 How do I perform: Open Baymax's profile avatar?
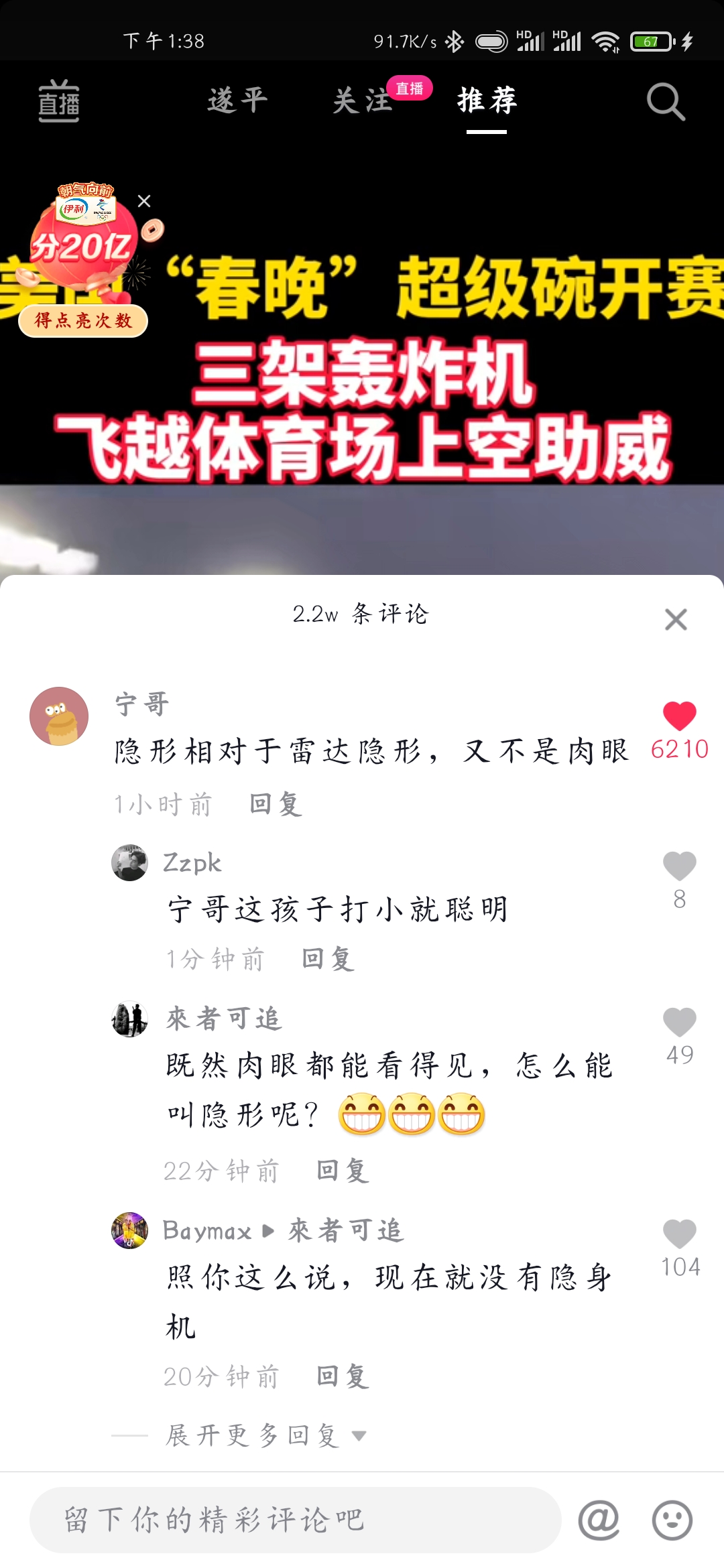click(129, 1230)
